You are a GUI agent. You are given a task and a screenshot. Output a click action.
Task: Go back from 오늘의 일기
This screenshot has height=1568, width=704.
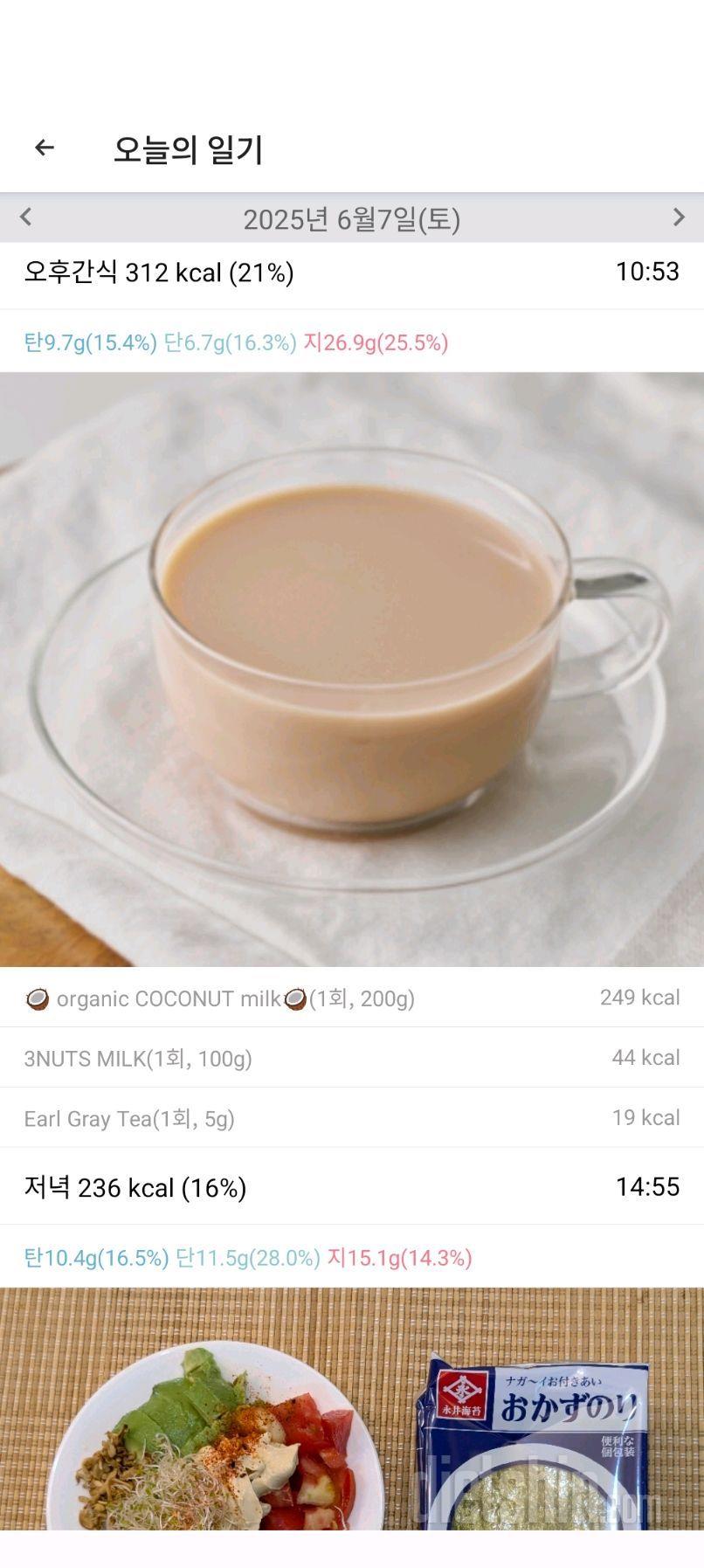pyautogui.click(x=45, y=149)
